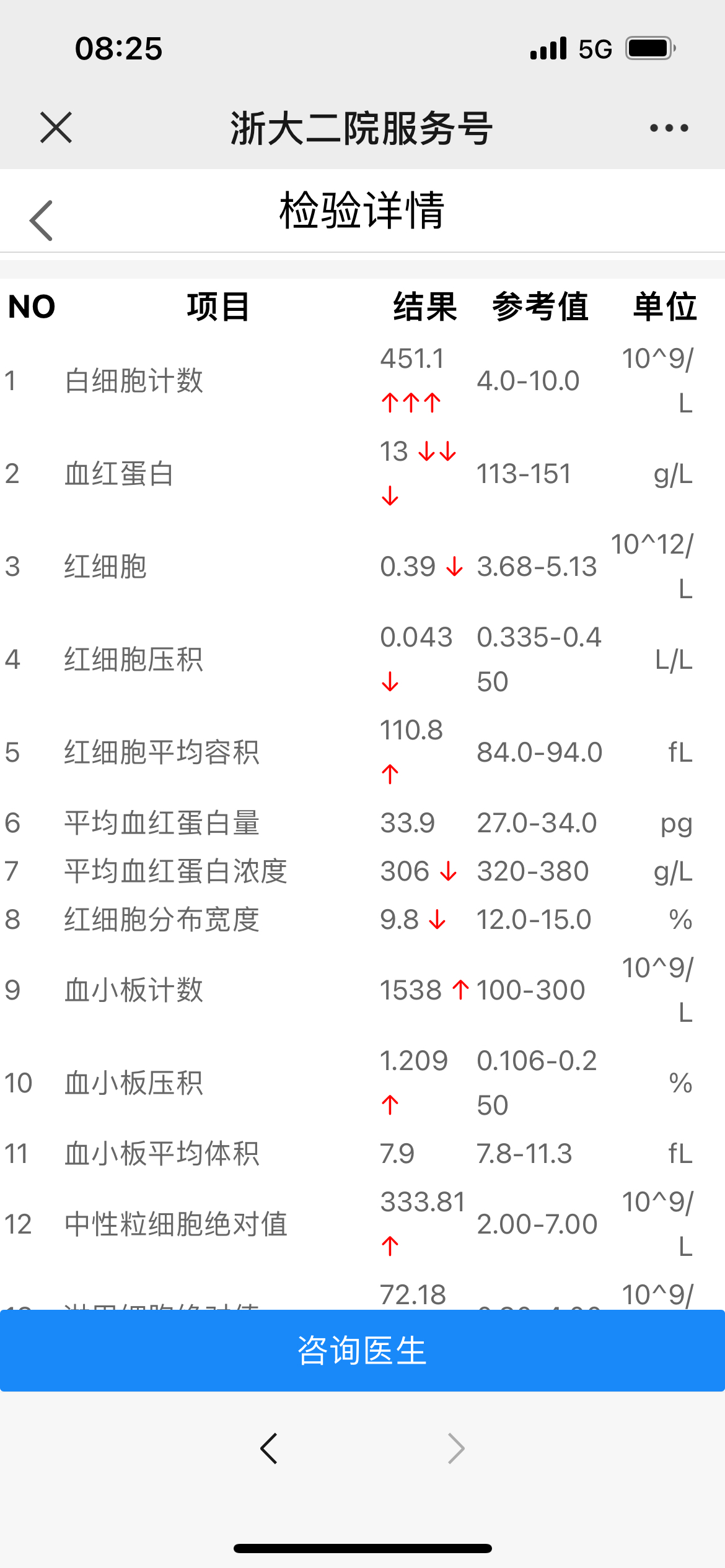Open the three-dot overflow menu

coord(669,128)
